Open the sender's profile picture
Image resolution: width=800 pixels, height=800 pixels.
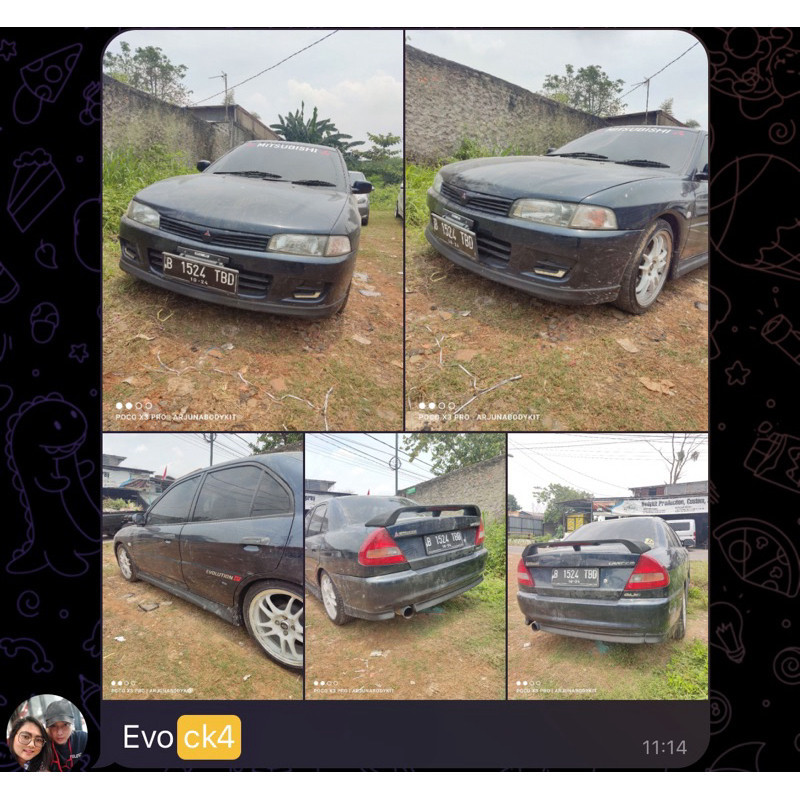47,734
